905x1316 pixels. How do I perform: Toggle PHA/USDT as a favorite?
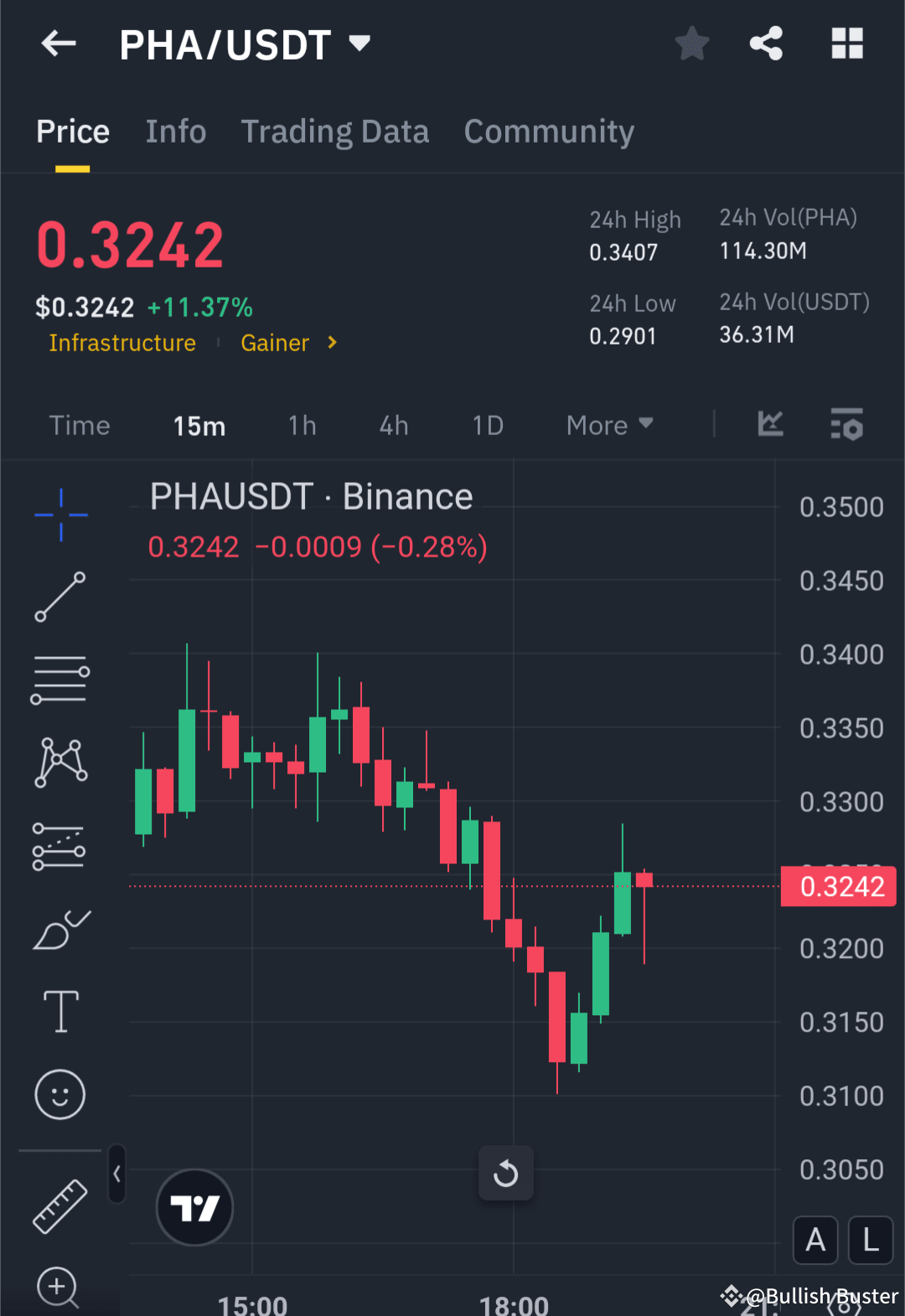click(x=691, y=44)
